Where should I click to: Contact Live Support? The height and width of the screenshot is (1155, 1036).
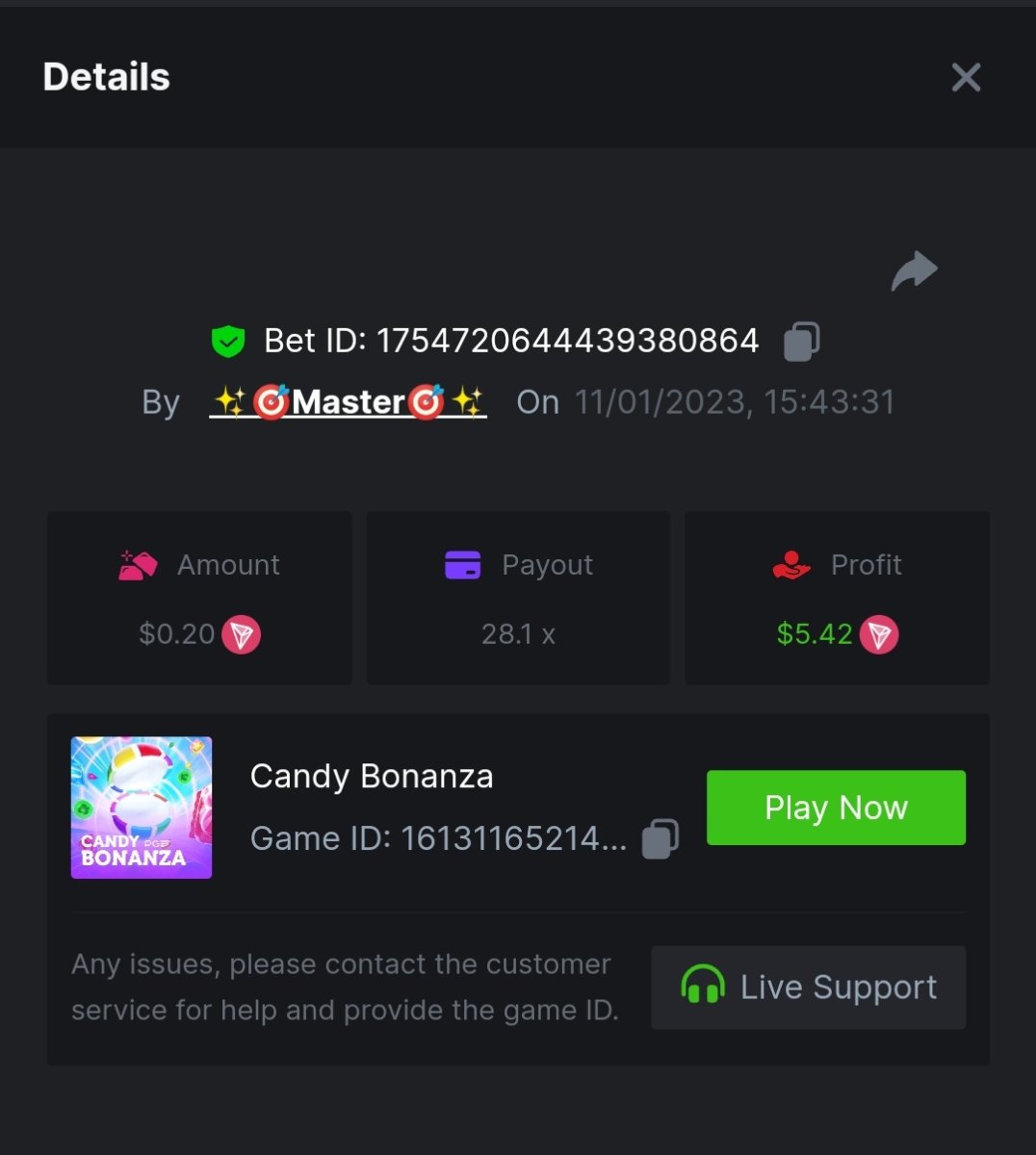tap(808, 988)
